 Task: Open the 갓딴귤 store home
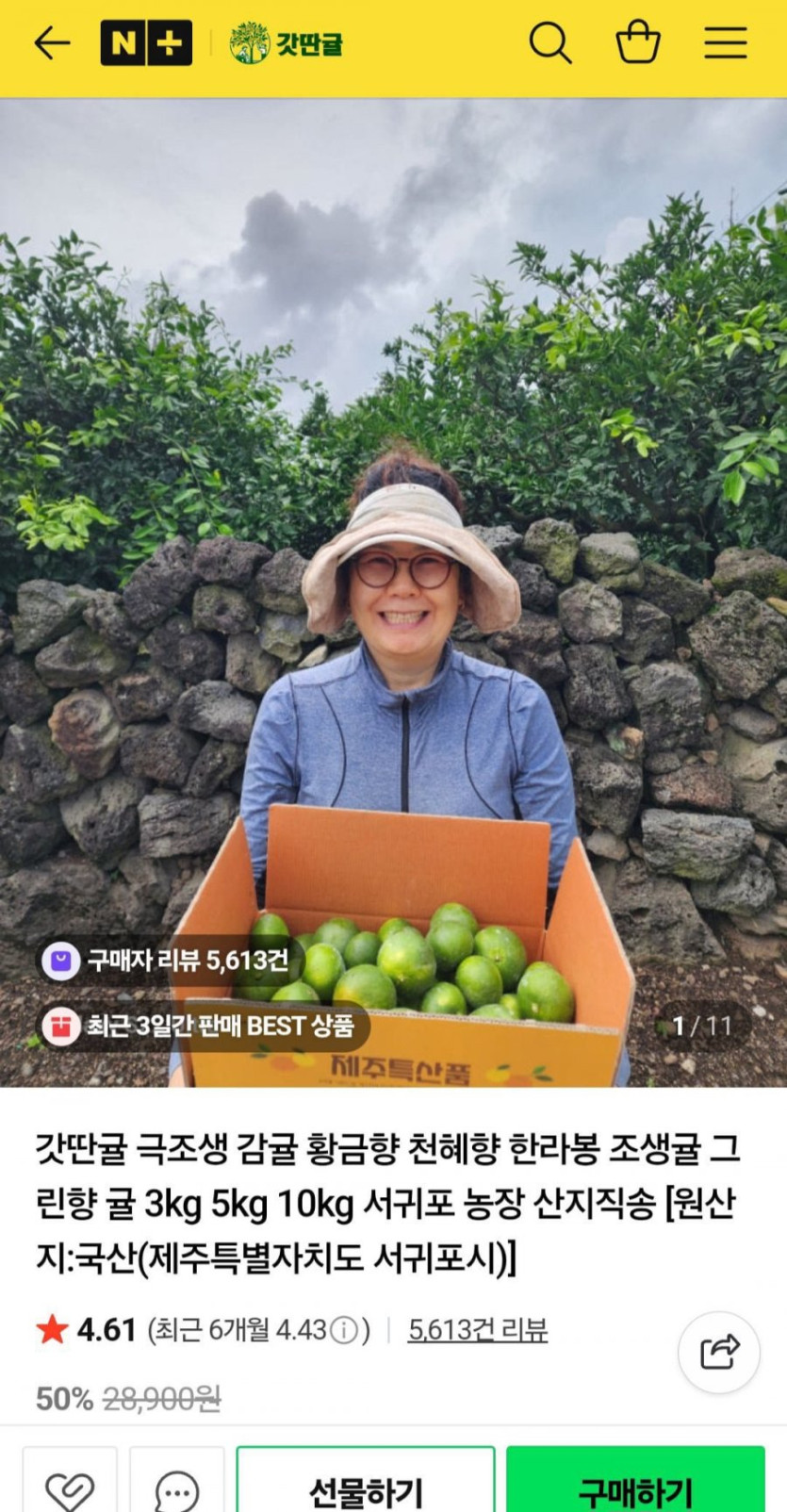(x=287, y=43)
